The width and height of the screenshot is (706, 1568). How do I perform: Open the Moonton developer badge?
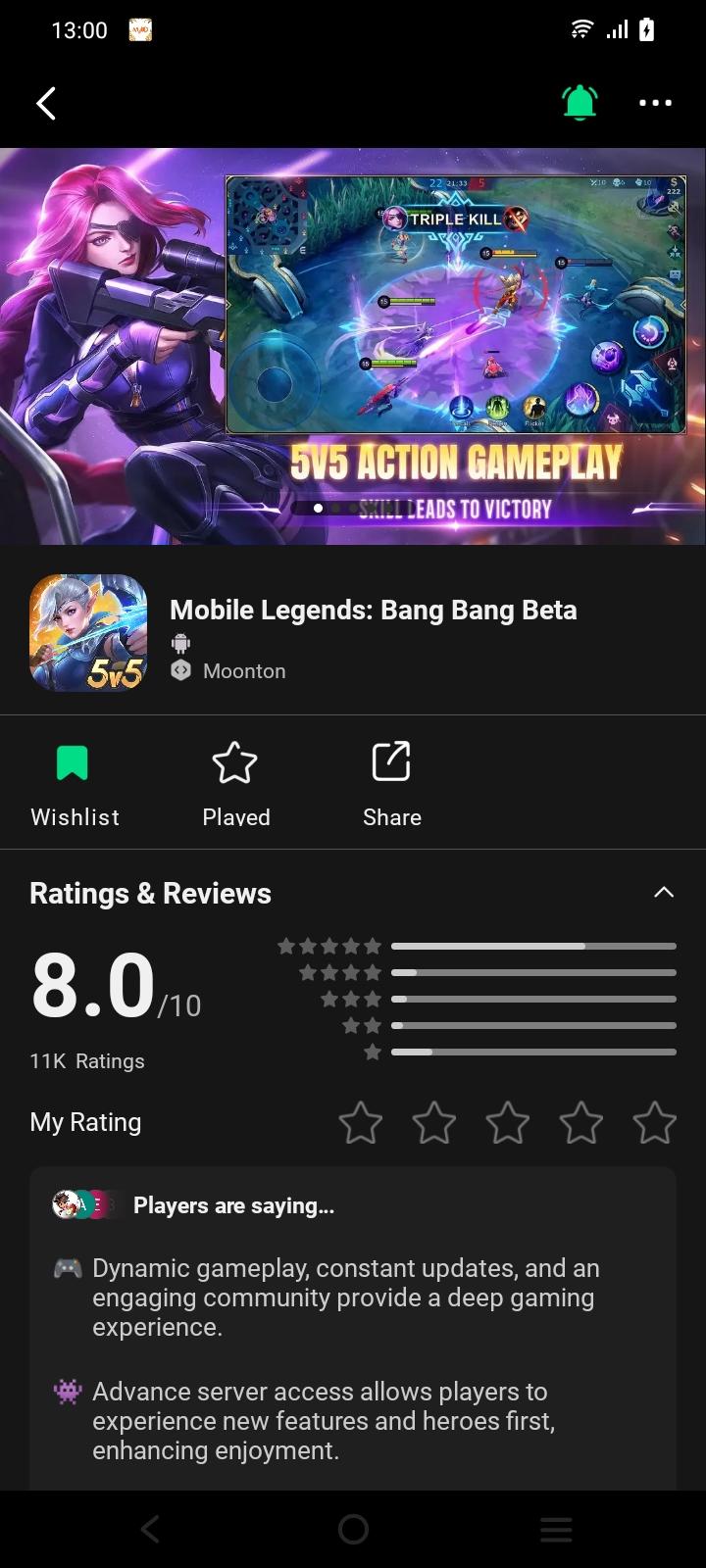[180, 670]
